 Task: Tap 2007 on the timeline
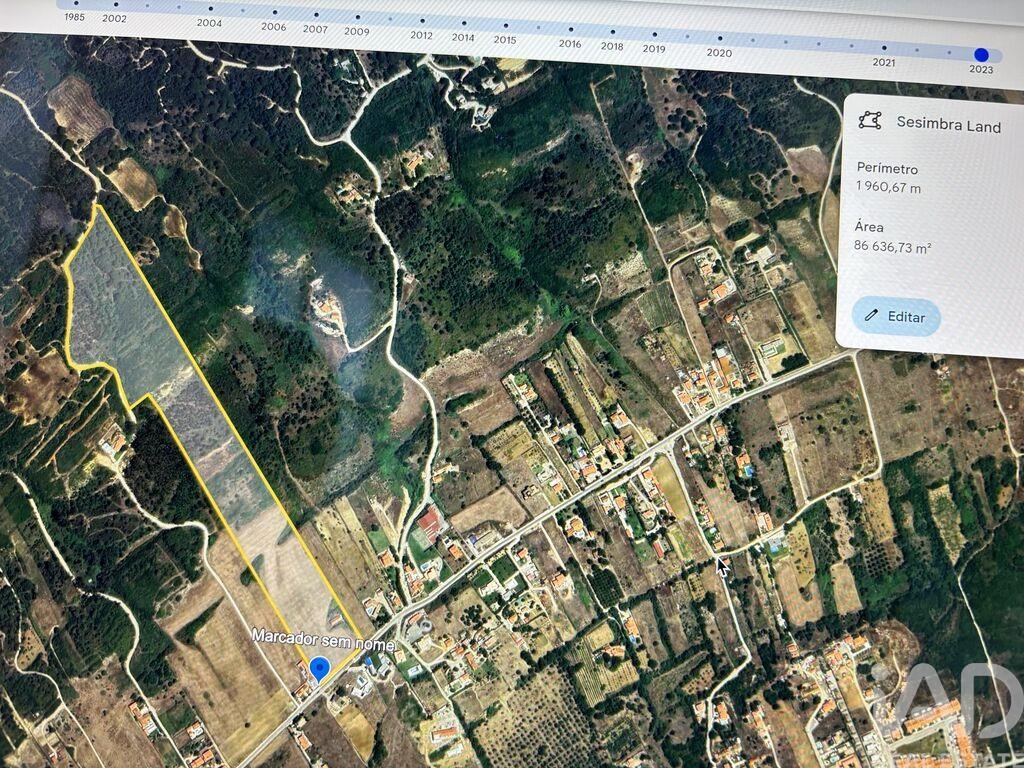pyautogui.click(x=315, y=16)
